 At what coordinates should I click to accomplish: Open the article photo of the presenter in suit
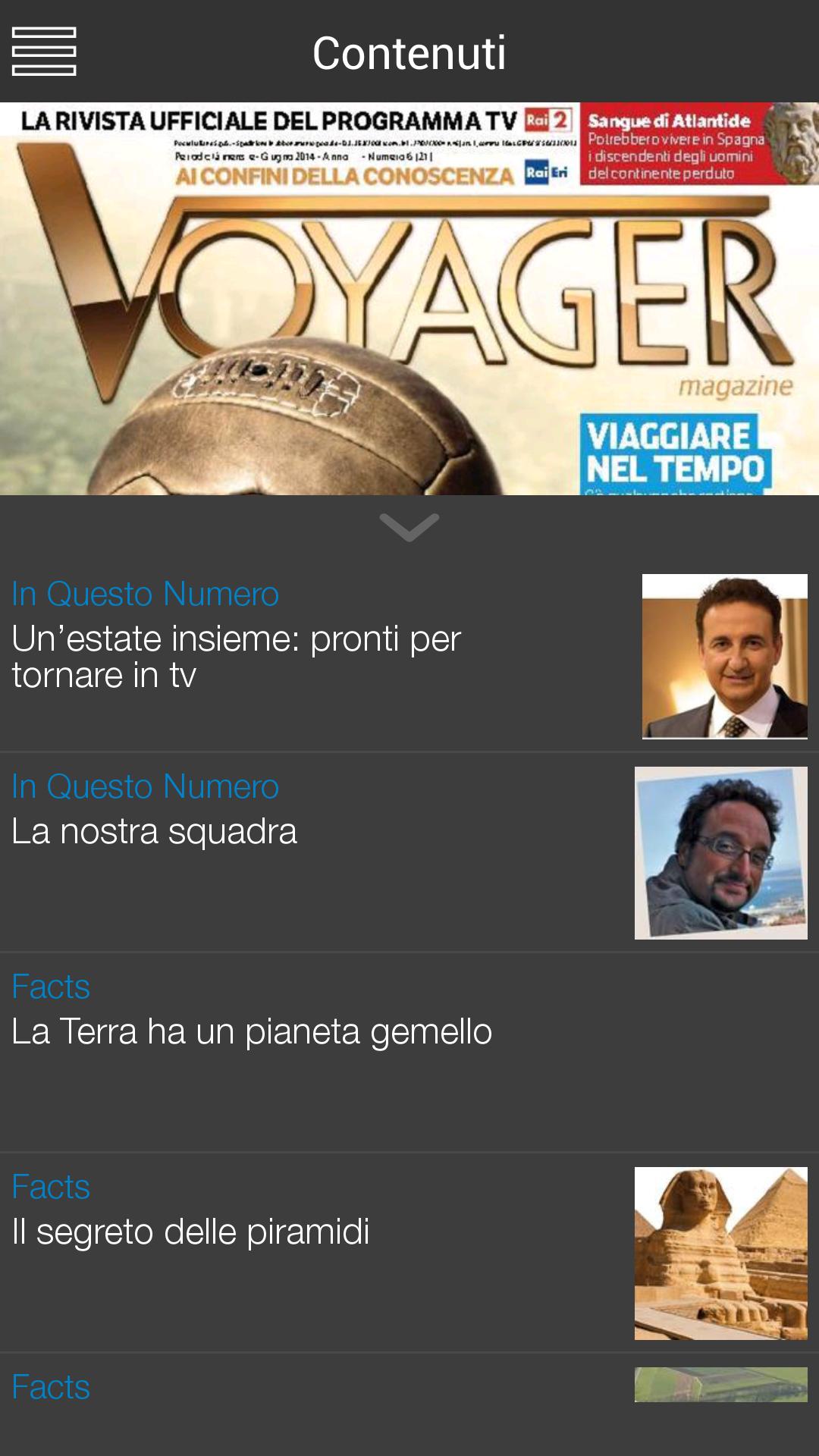click(724, 657)
